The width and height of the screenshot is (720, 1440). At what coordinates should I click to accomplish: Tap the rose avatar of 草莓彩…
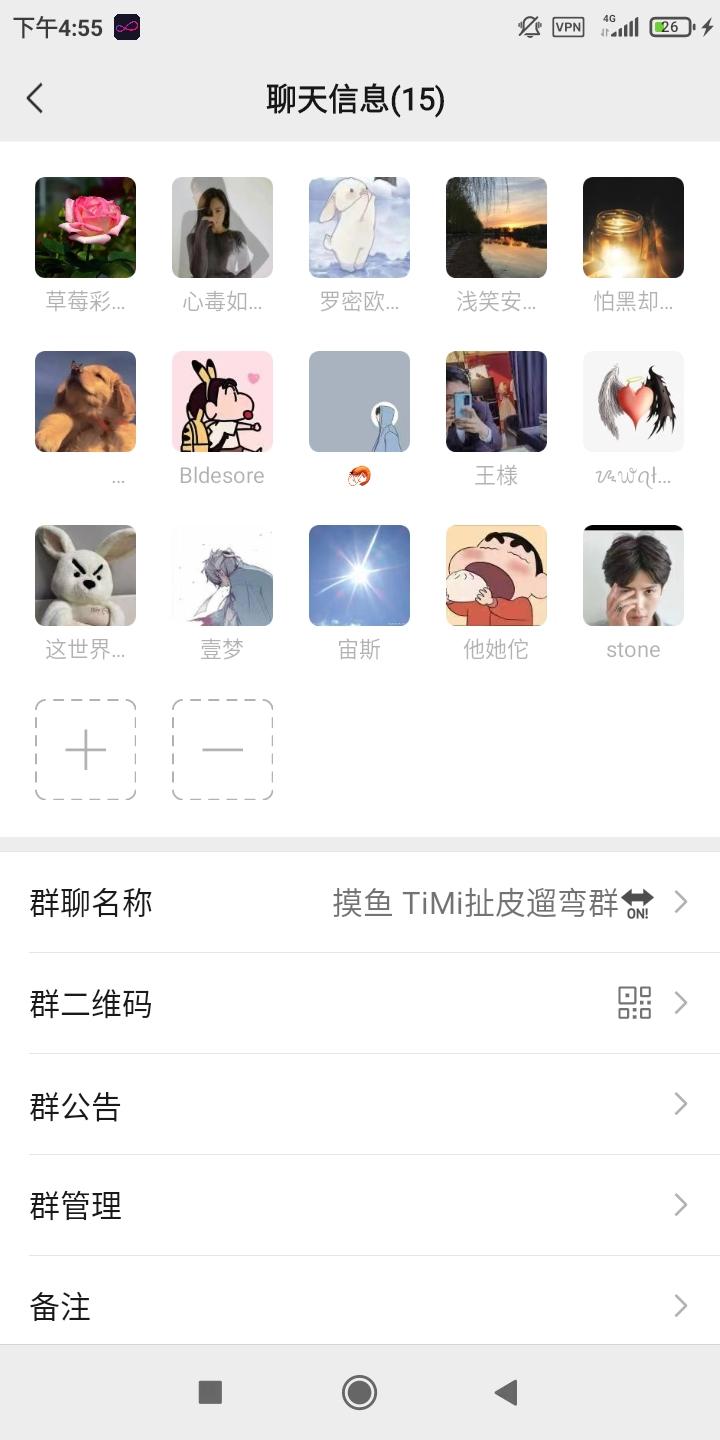85,228
